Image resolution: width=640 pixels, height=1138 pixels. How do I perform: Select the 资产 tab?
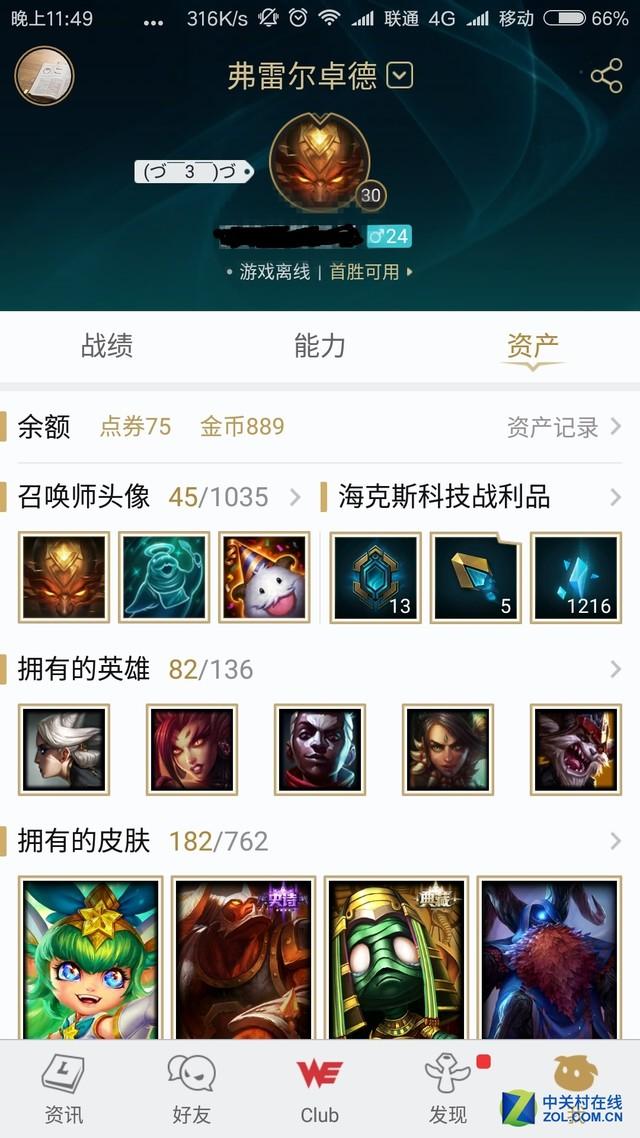tap(532, 347)
